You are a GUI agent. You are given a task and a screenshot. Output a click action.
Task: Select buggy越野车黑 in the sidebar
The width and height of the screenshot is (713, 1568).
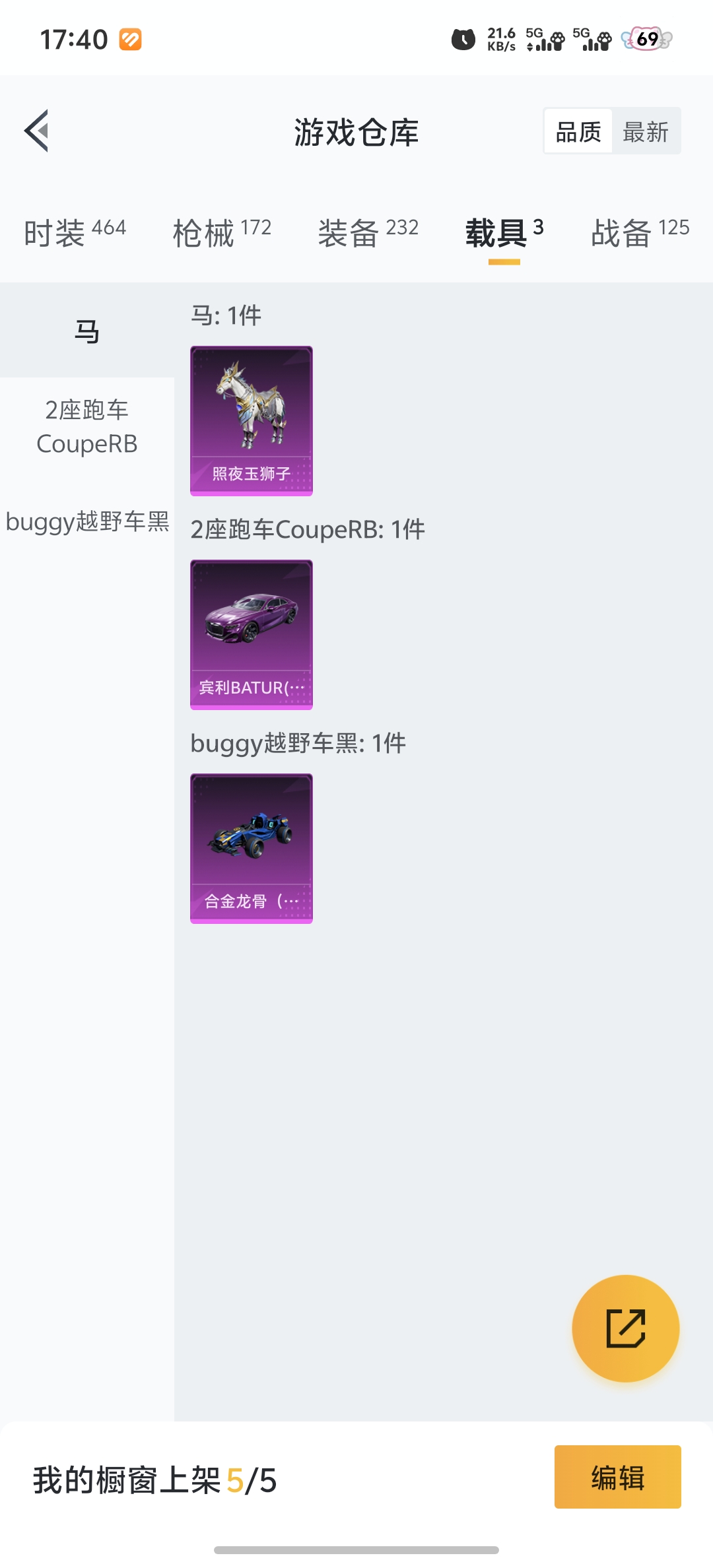point(87,521)
